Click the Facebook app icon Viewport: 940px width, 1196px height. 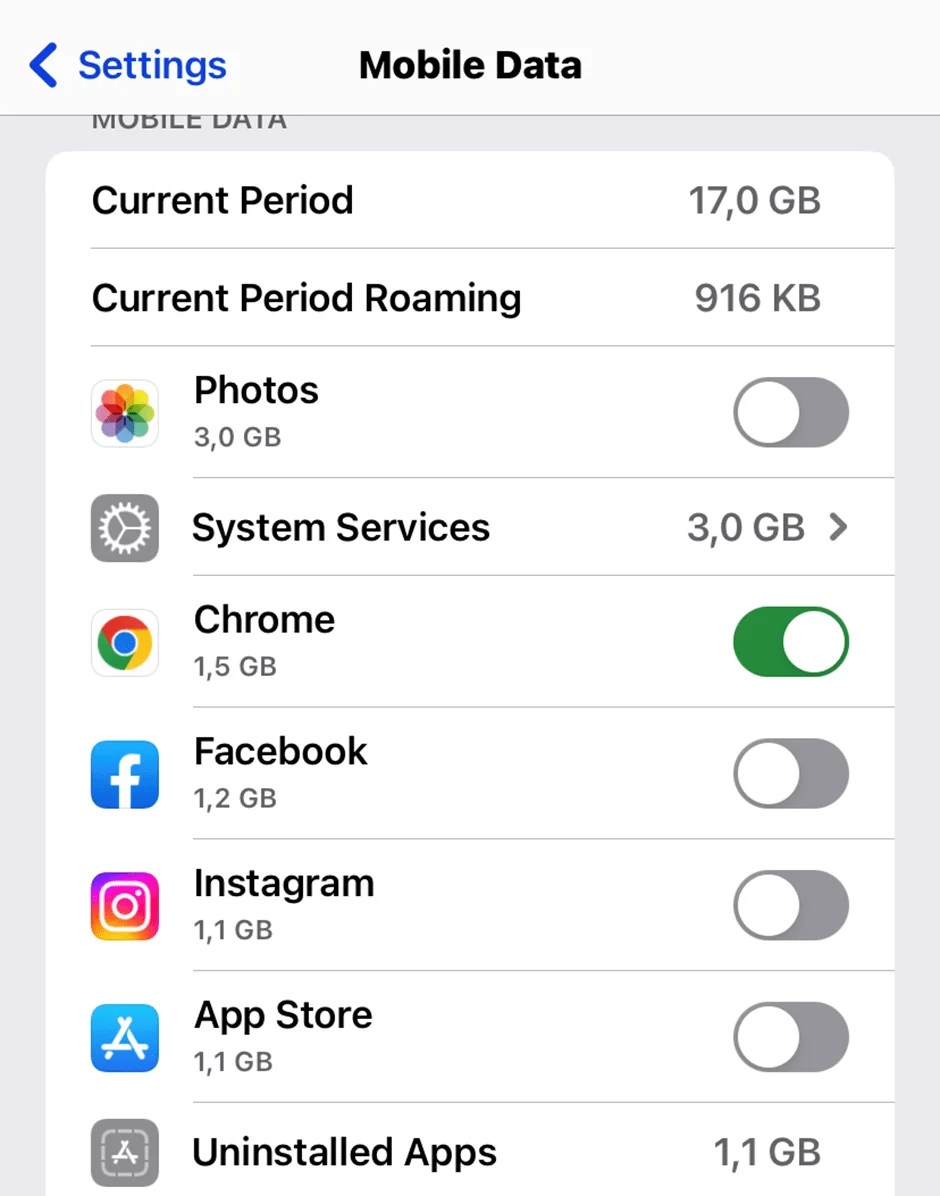(x=124, y=774)
